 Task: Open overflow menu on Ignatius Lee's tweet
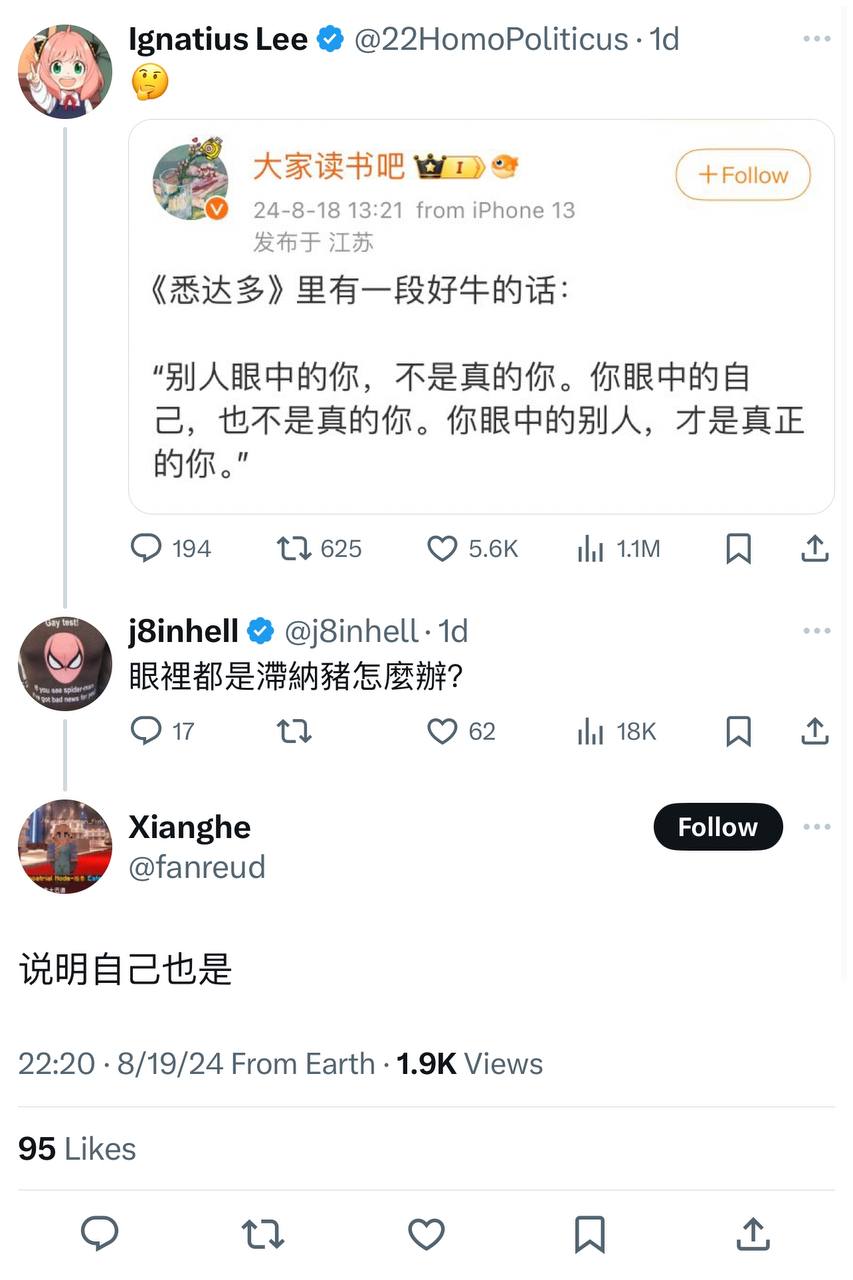[x=816, y=39]
